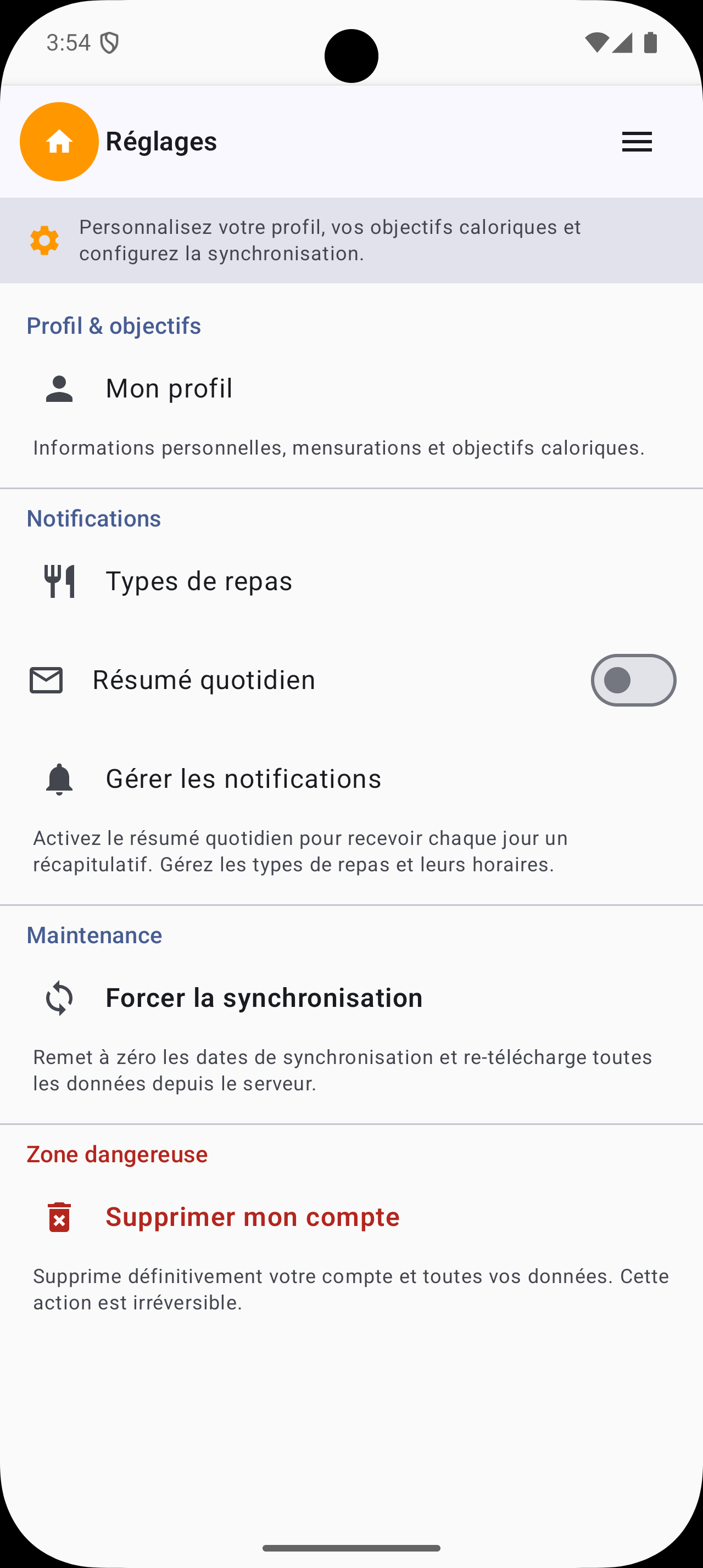
Task: Open Mon profil settings
Action: [x=169, y=388]
